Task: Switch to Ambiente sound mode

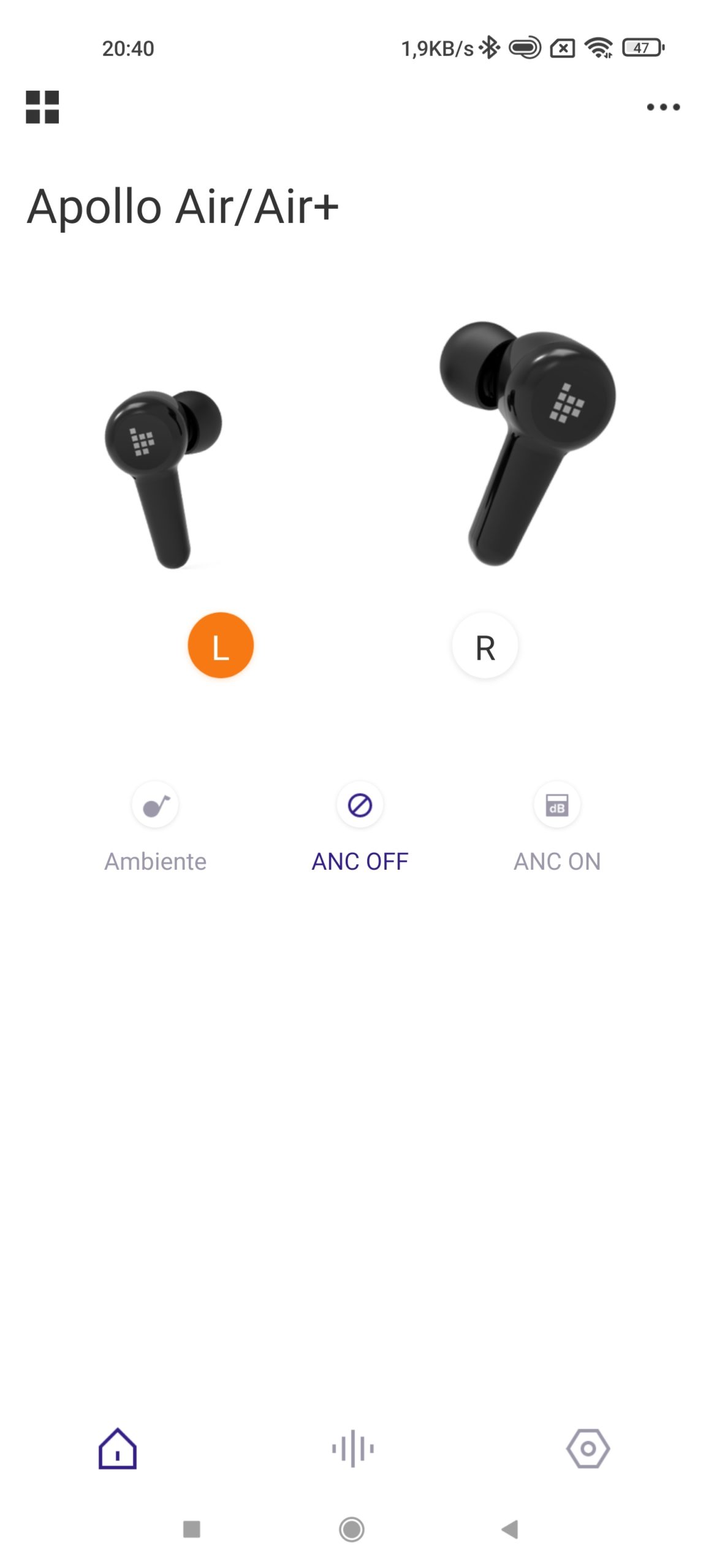Action: [155, 805]
